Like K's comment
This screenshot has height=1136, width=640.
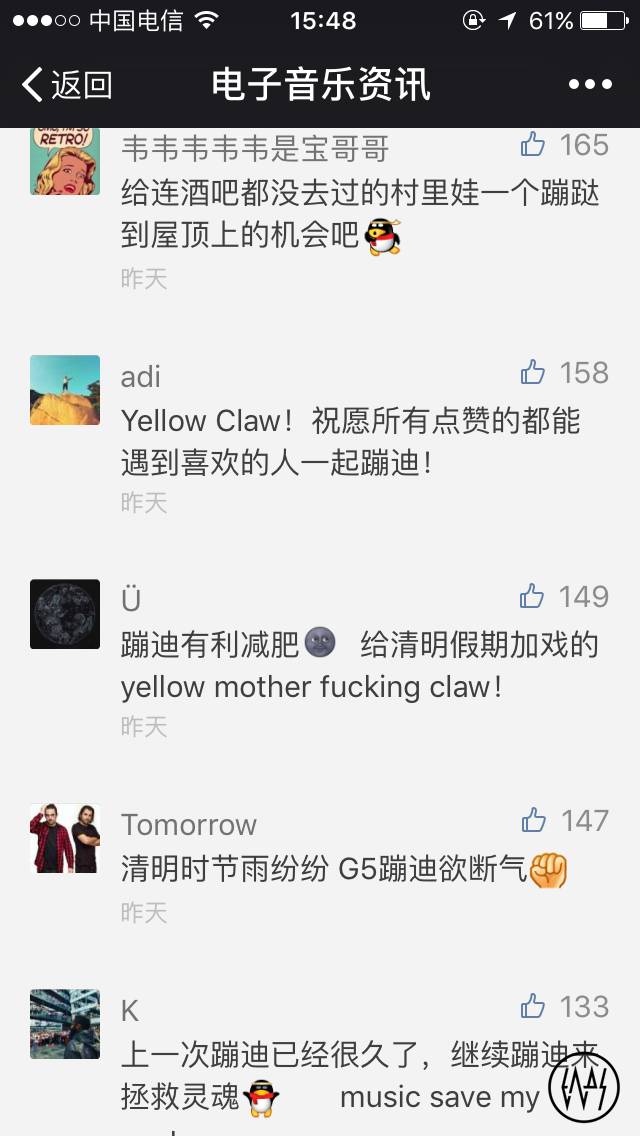point(533,1006)
